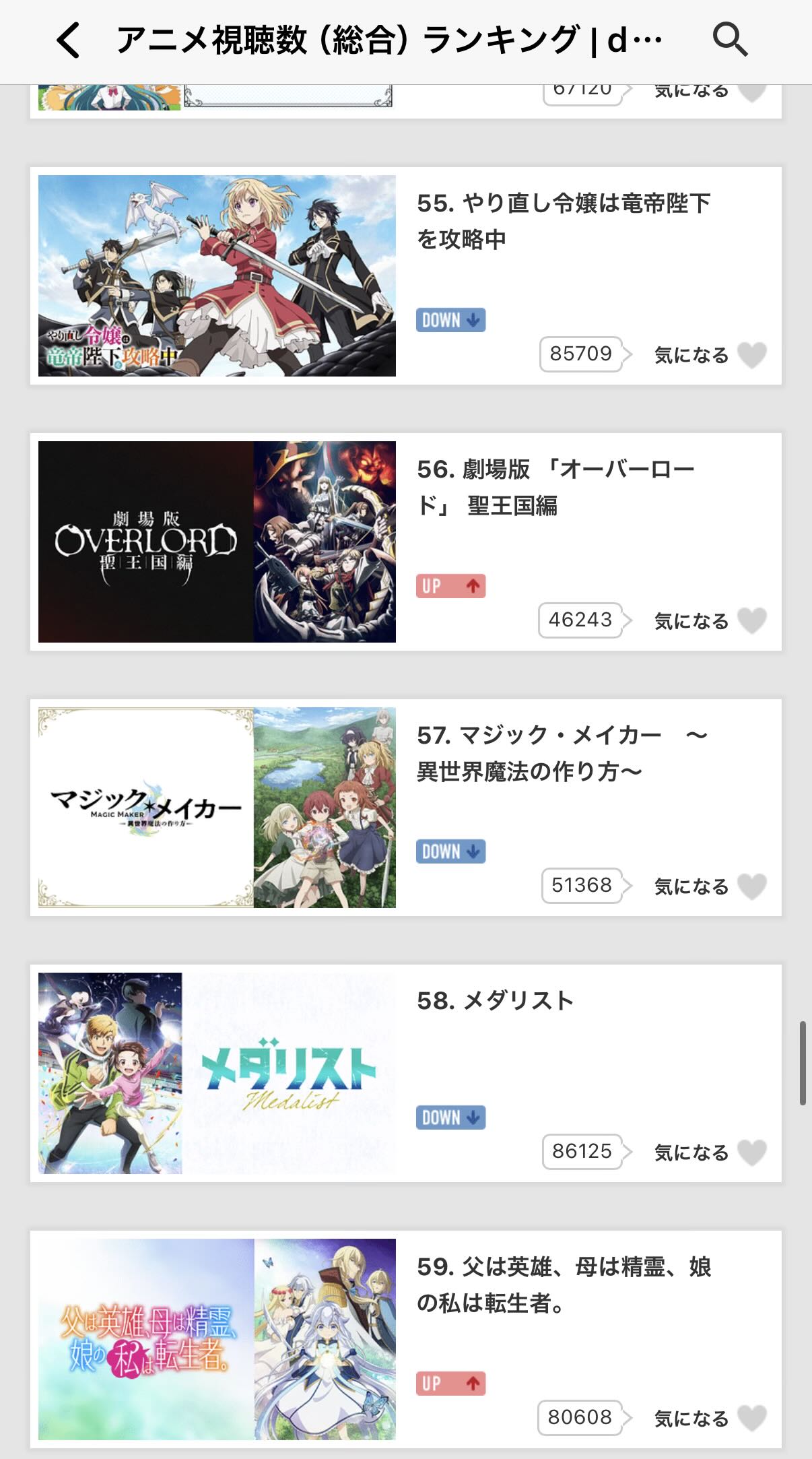Open search with the magnifier icon
The image size is (812, 1459).
tap(730, 40)
